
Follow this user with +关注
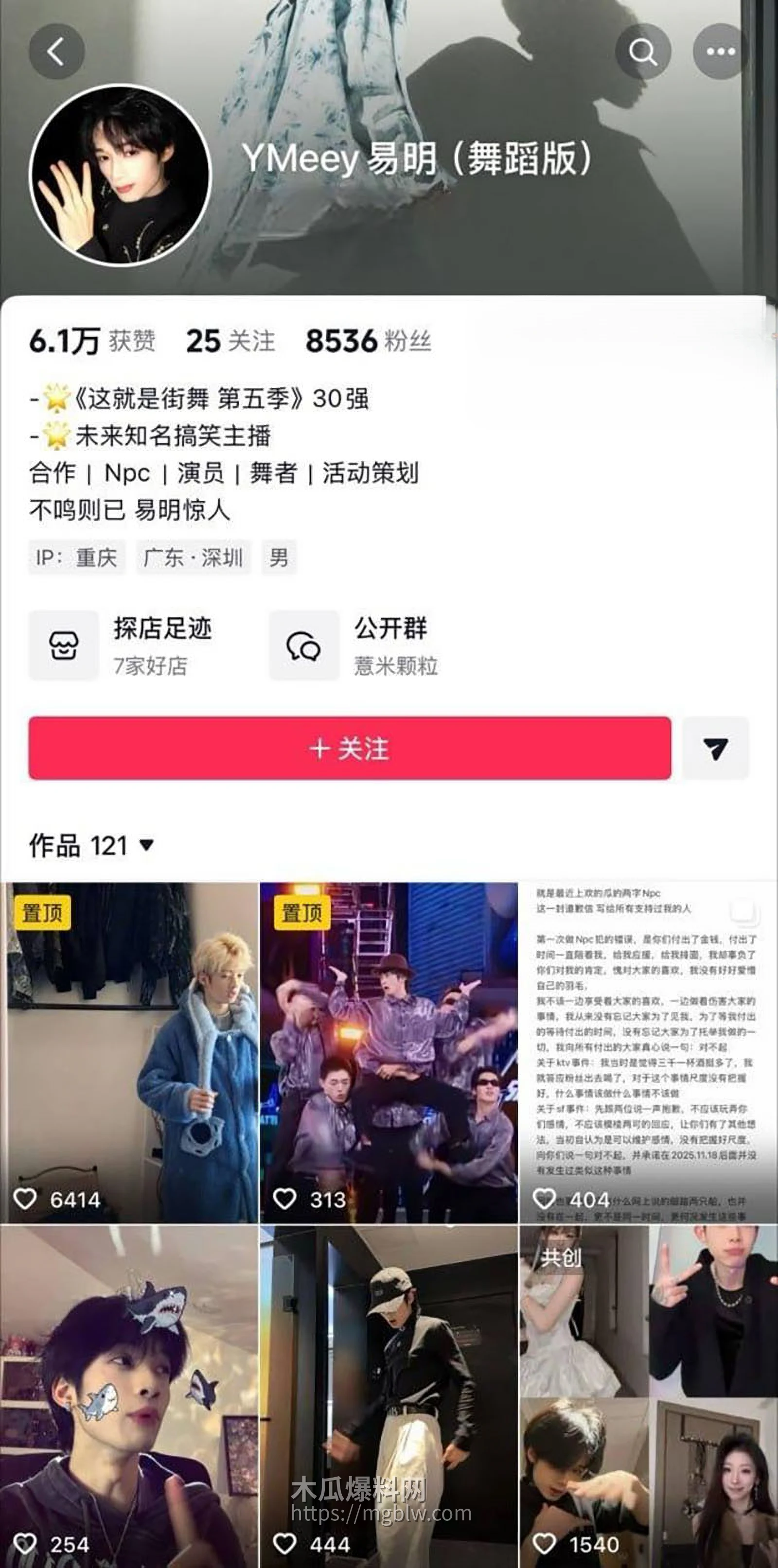point(350,748)
